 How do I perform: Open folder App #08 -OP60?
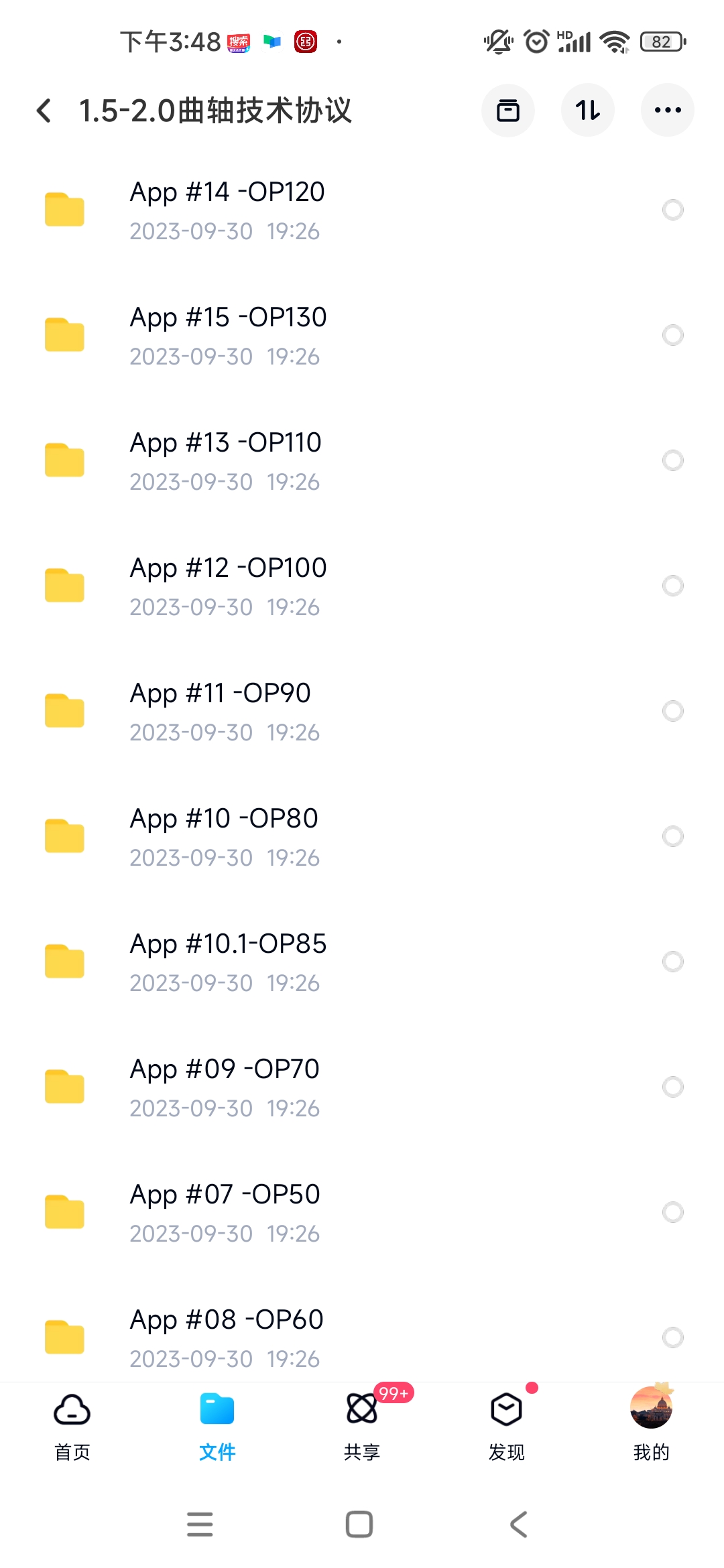point(228,1337)
